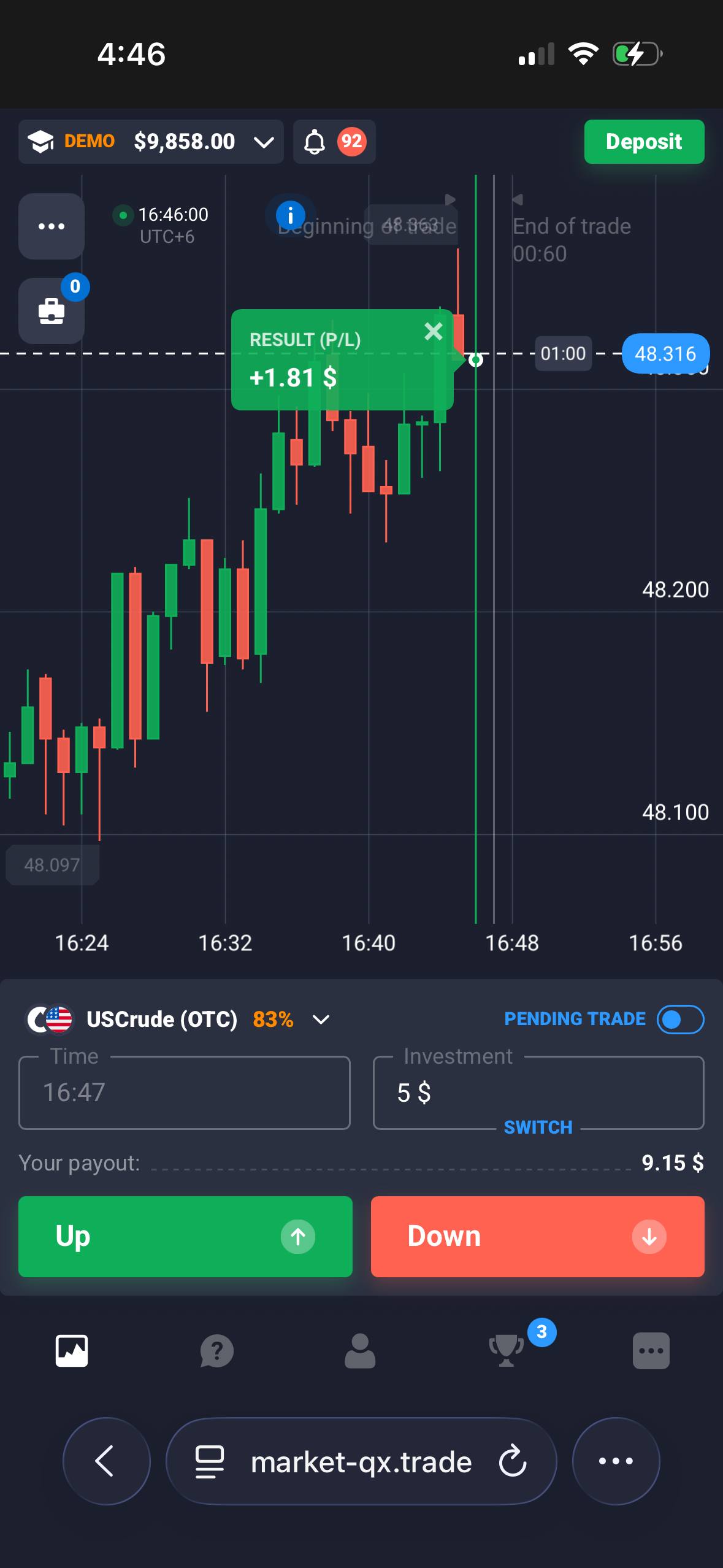This screenshot has width=723, height=1568.
Task: Reload the market-qx.trade page
Action: click(513, 1461)
